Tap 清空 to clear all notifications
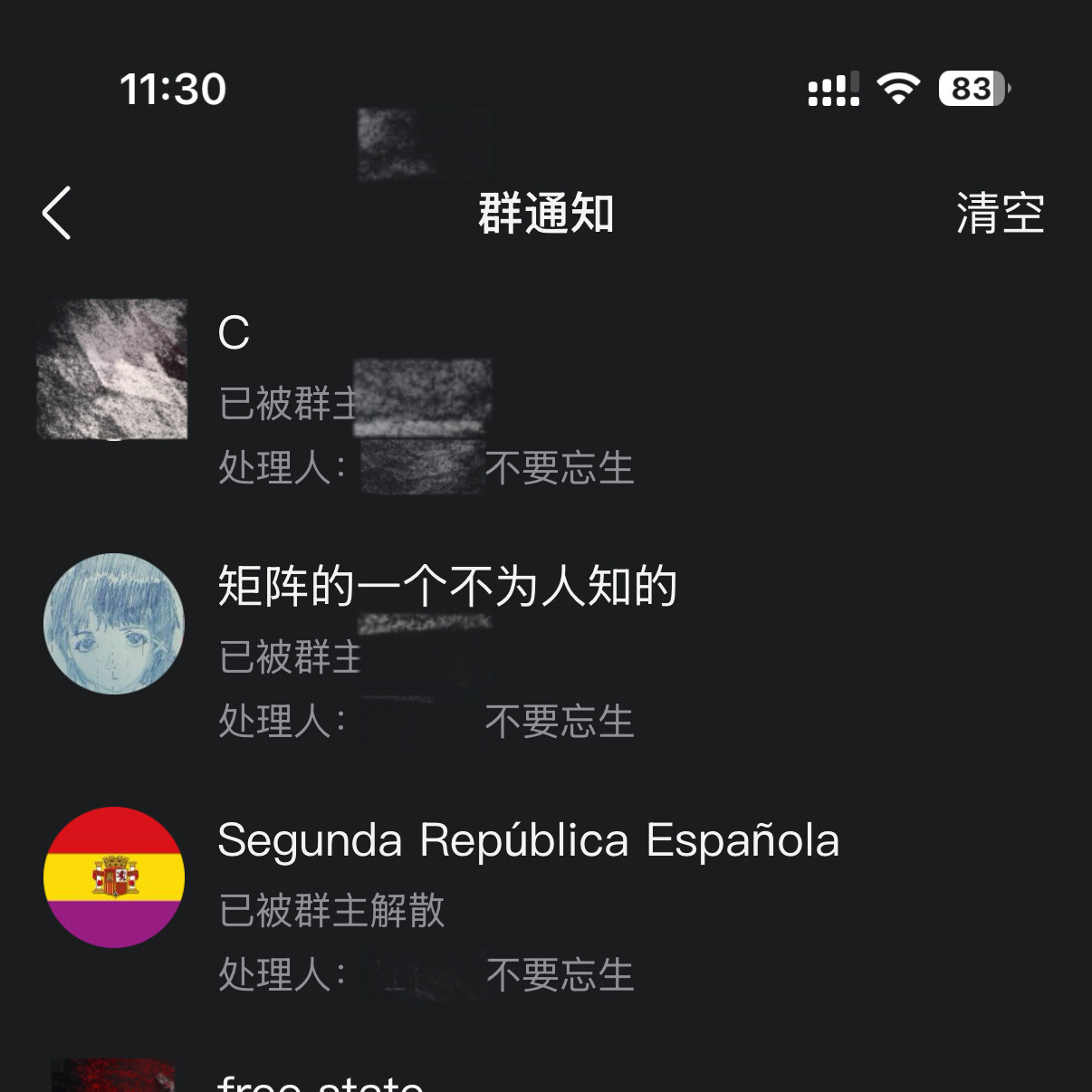Screen dimensions: 1092x1092 click(1001, 214)
